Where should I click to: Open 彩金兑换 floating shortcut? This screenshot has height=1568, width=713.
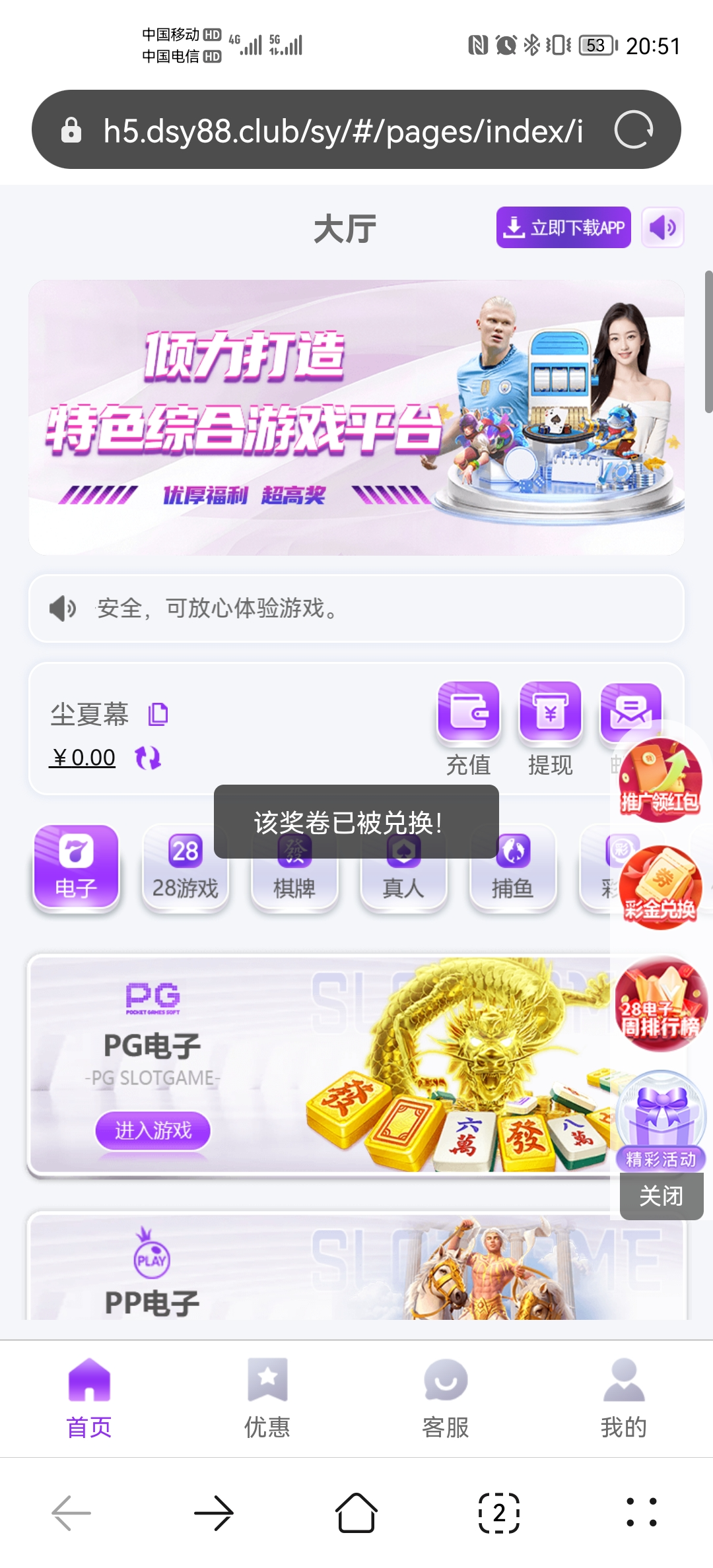coord(659,888)
